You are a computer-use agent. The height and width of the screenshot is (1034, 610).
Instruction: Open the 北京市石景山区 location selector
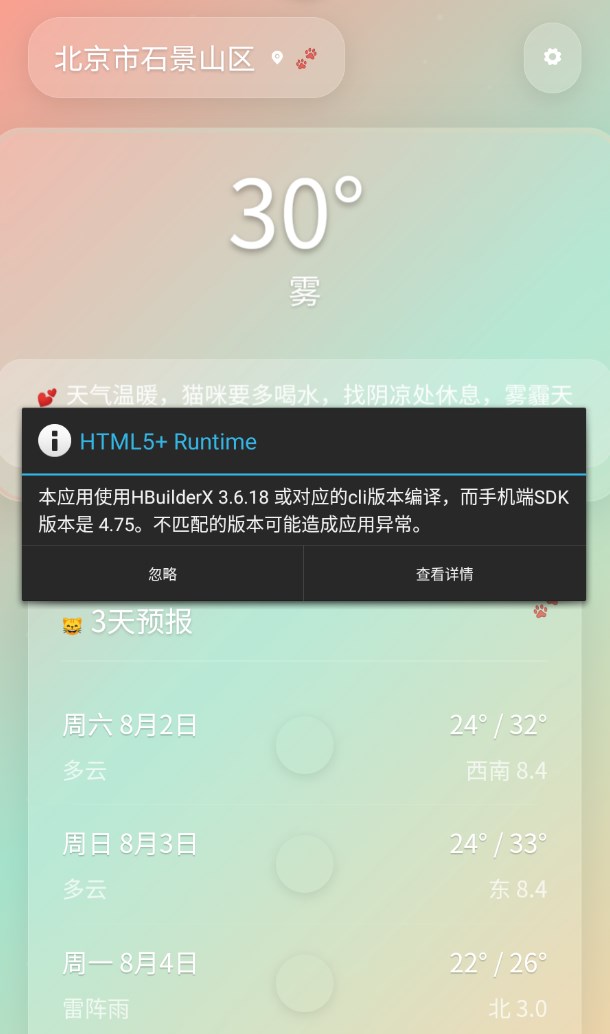[185, 59]
